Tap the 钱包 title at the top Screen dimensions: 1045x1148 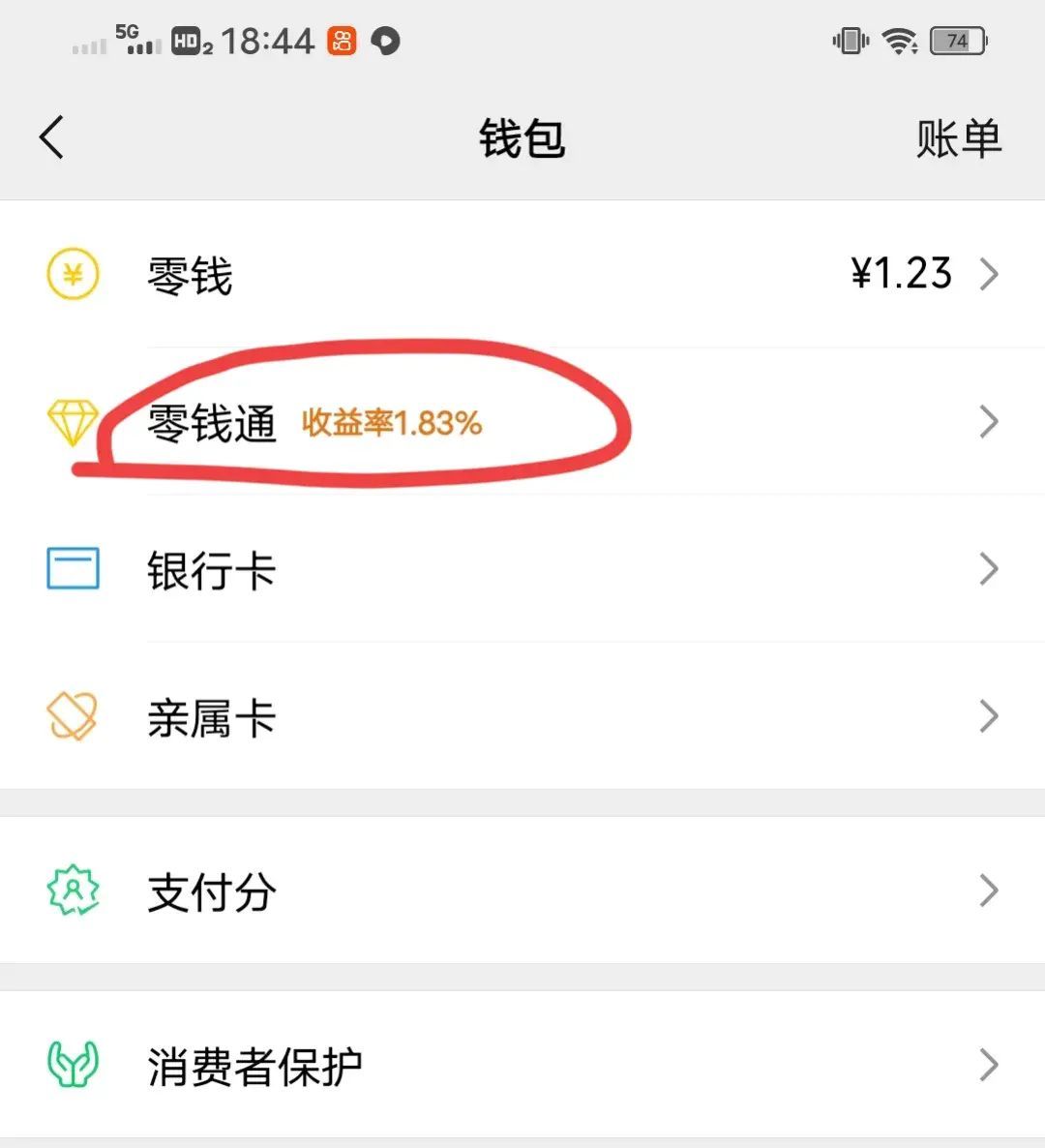point(521,138)
